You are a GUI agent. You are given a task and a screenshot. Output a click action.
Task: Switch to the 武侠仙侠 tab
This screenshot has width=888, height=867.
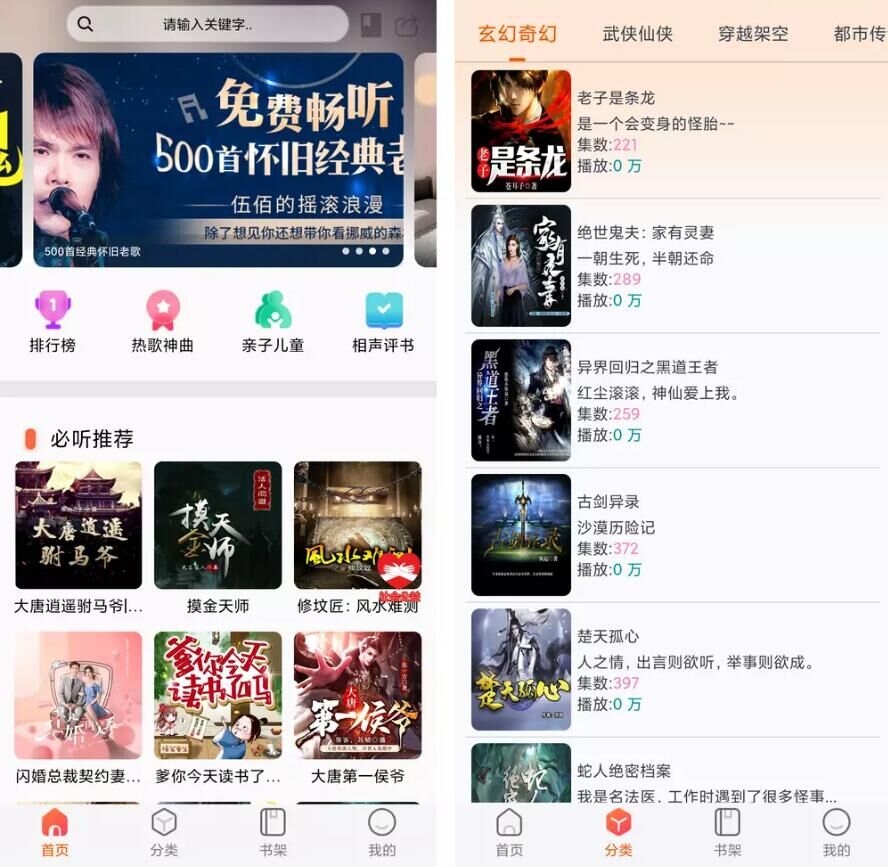[x=637, y=34]
